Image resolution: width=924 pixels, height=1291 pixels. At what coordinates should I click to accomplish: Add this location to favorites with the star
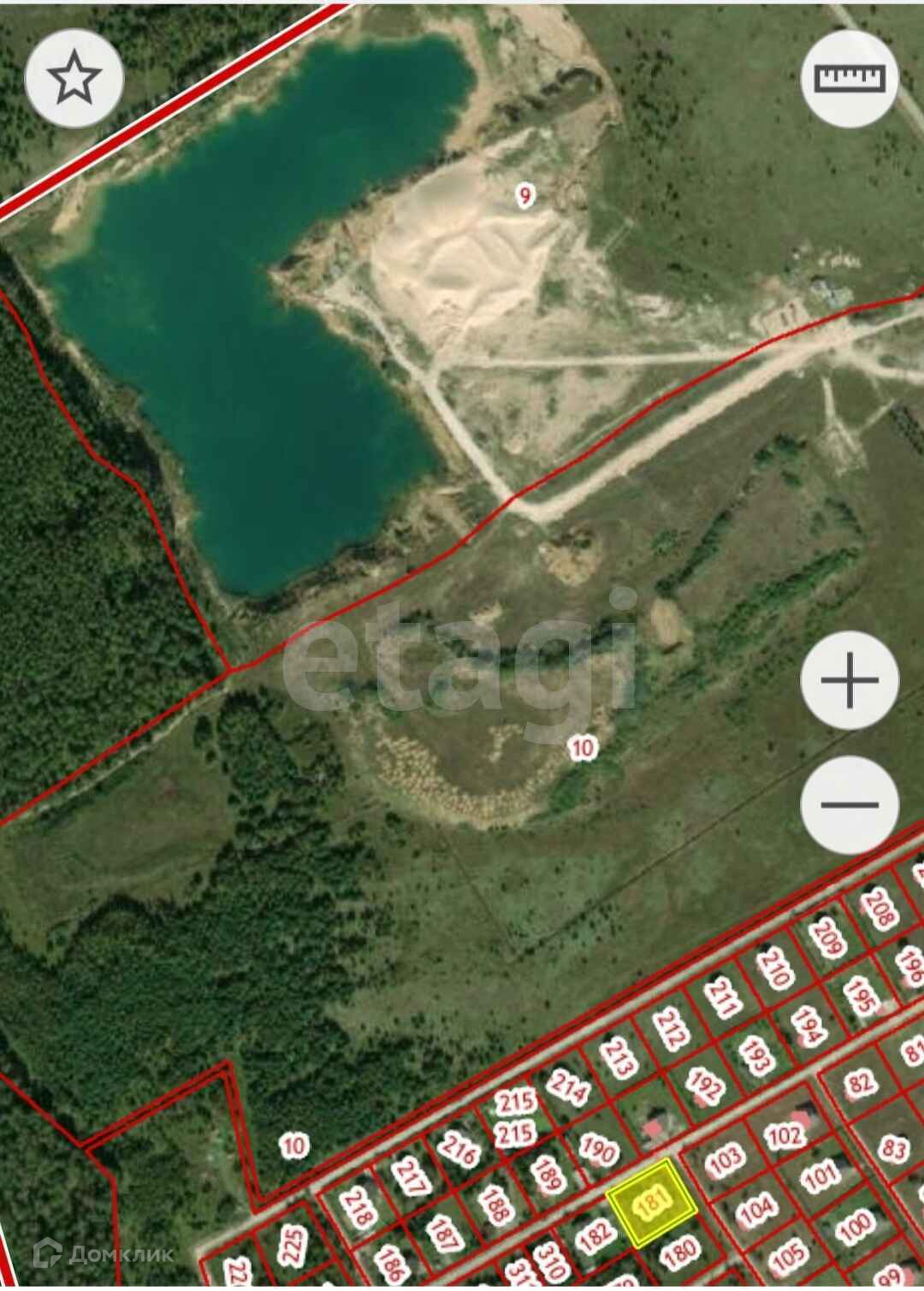(74, 79)
